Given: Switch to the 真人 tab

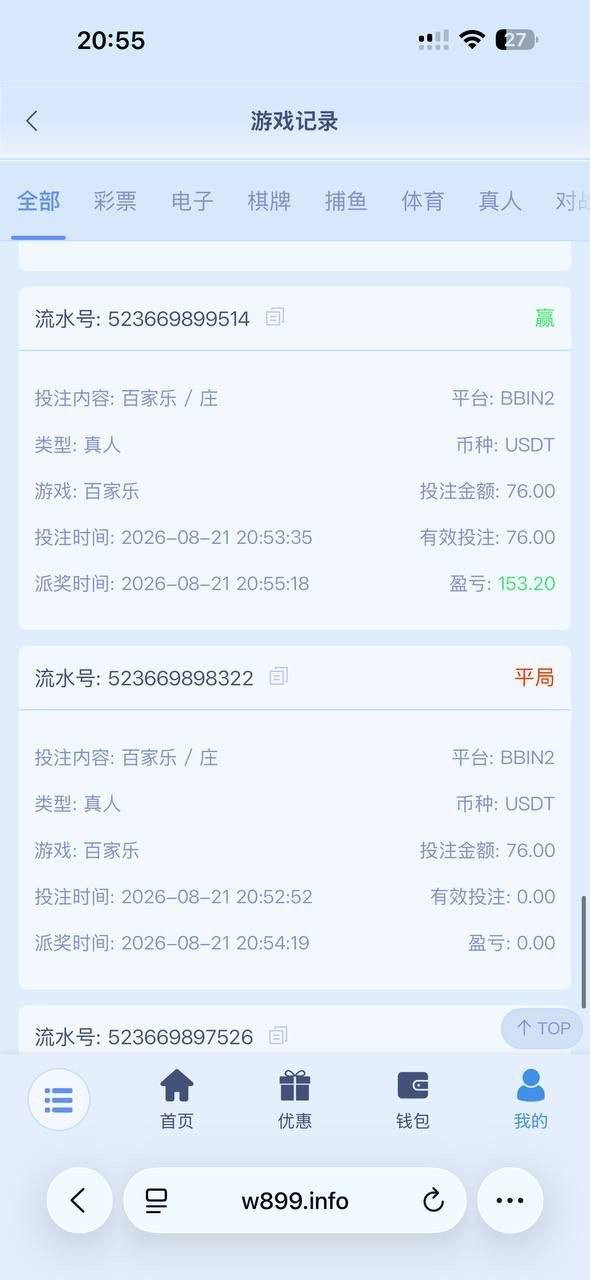Looking at the screenshot, I should click(x=500, y=201).
